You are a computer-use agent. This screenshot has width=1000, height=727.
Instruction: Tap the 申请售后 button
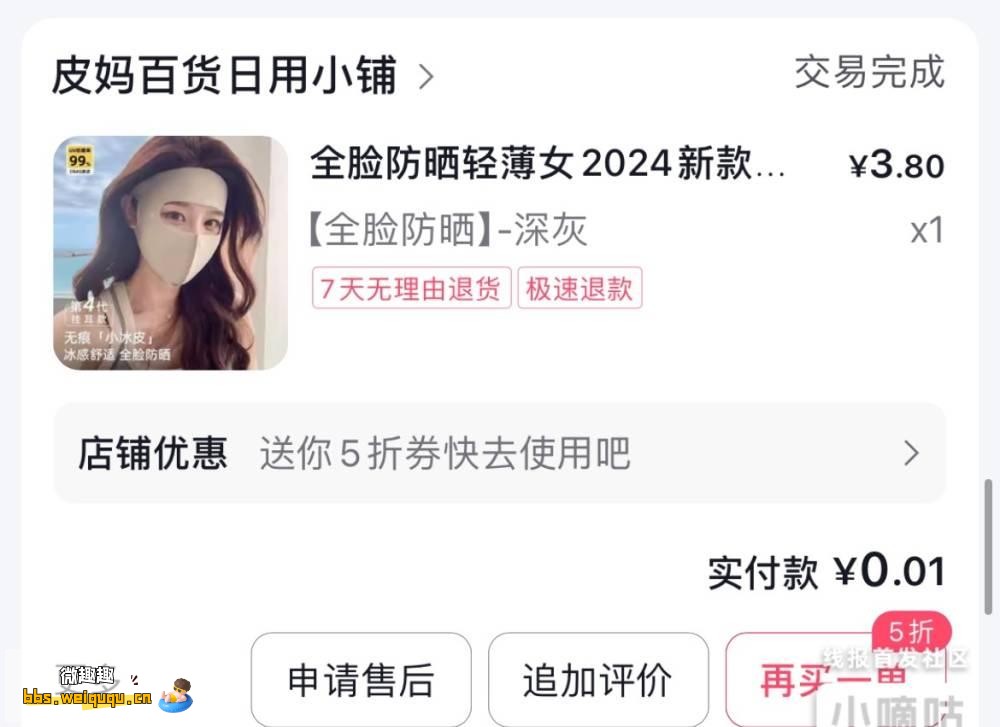[x=360, y=680]
